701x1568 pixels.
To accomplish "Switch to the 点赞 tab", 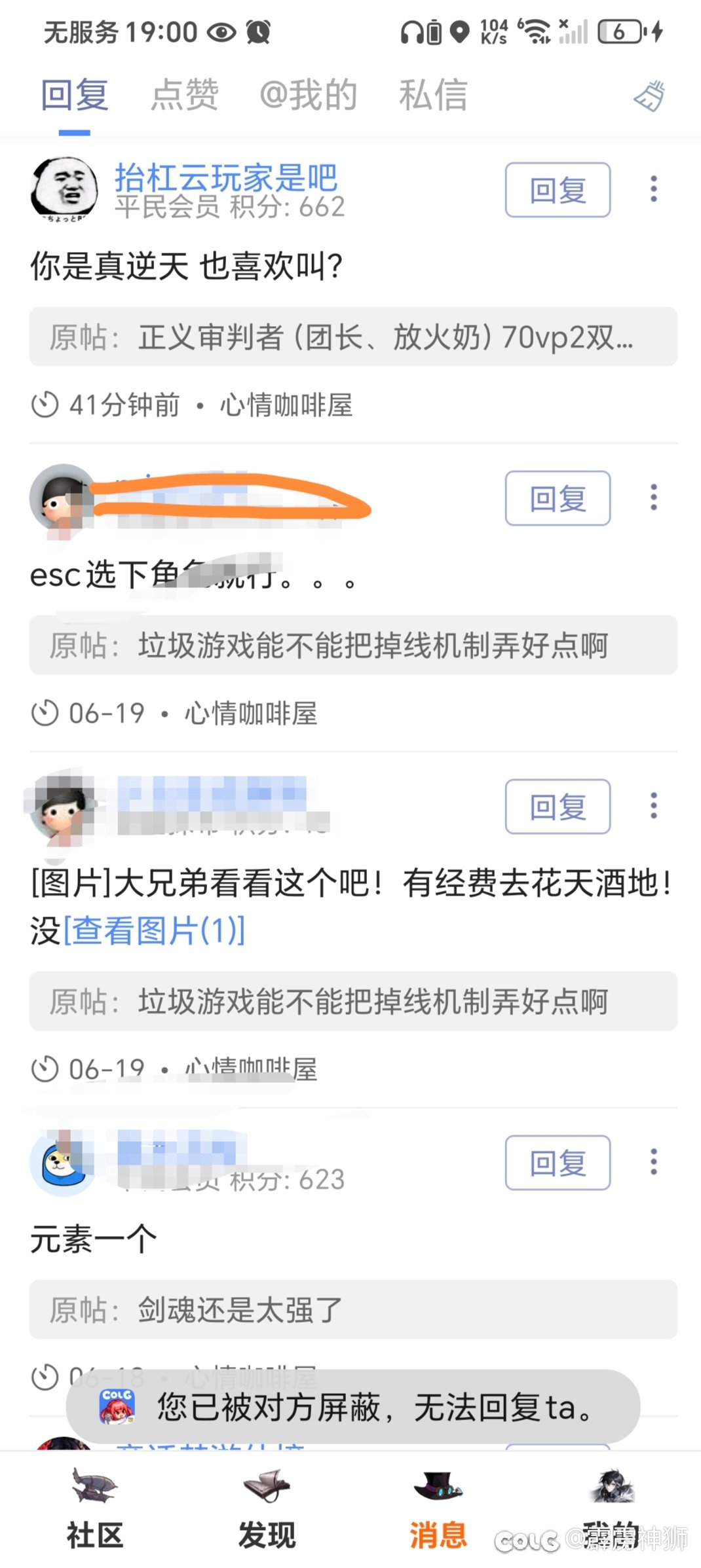I will [x=185, y=95].
